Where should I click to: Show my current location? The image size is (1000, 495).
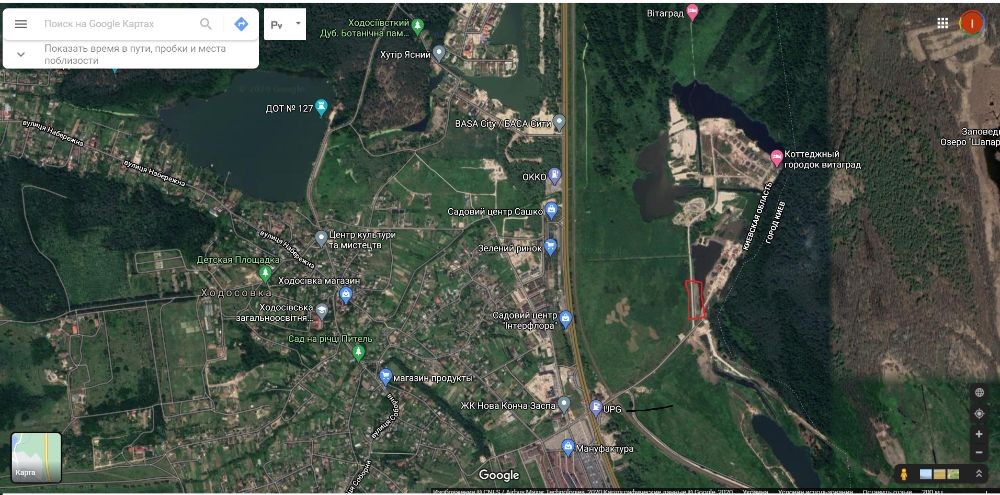coord(980,413)
